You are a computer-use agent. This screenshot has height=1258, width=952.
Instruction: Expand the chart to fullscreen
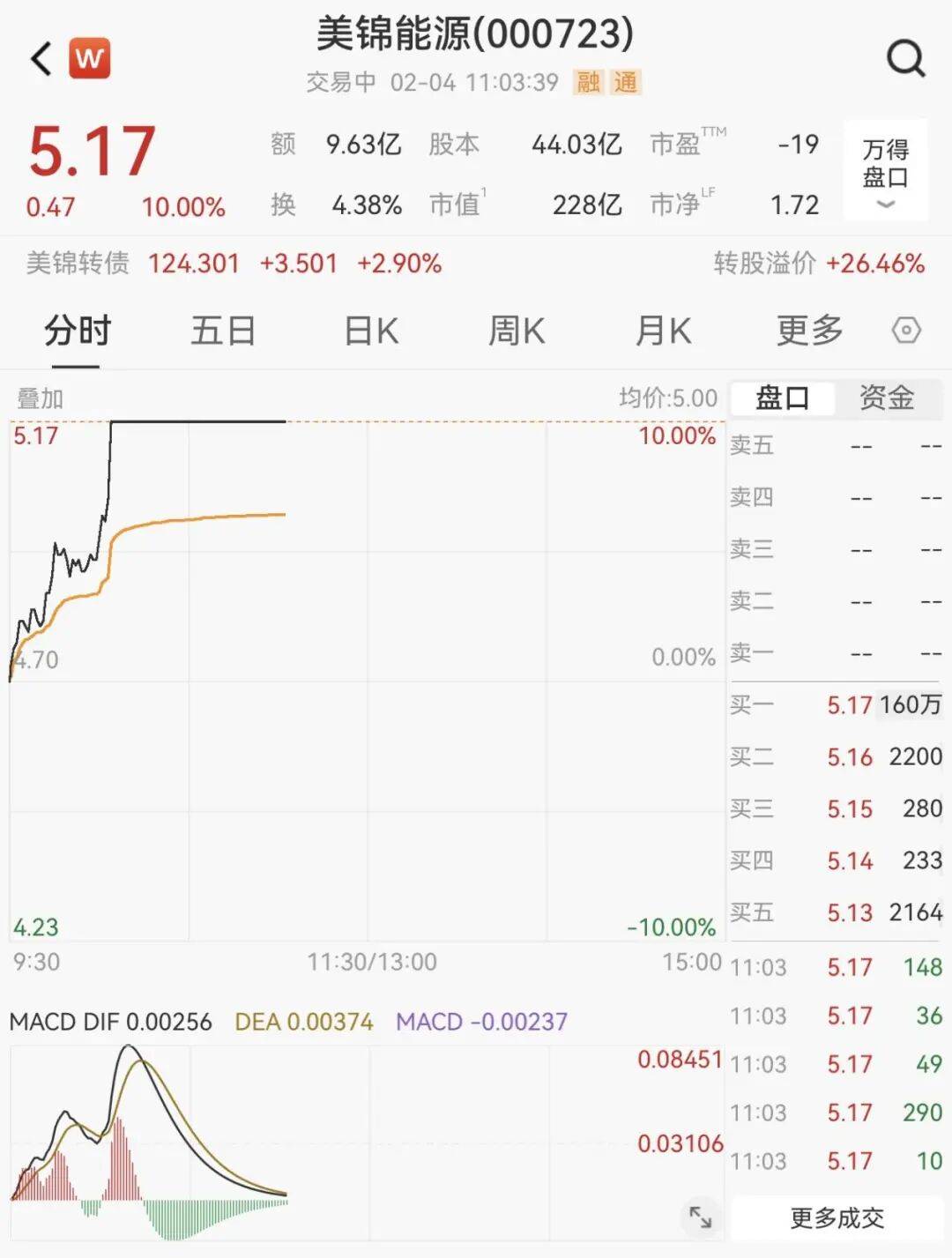coord(700,1217)
